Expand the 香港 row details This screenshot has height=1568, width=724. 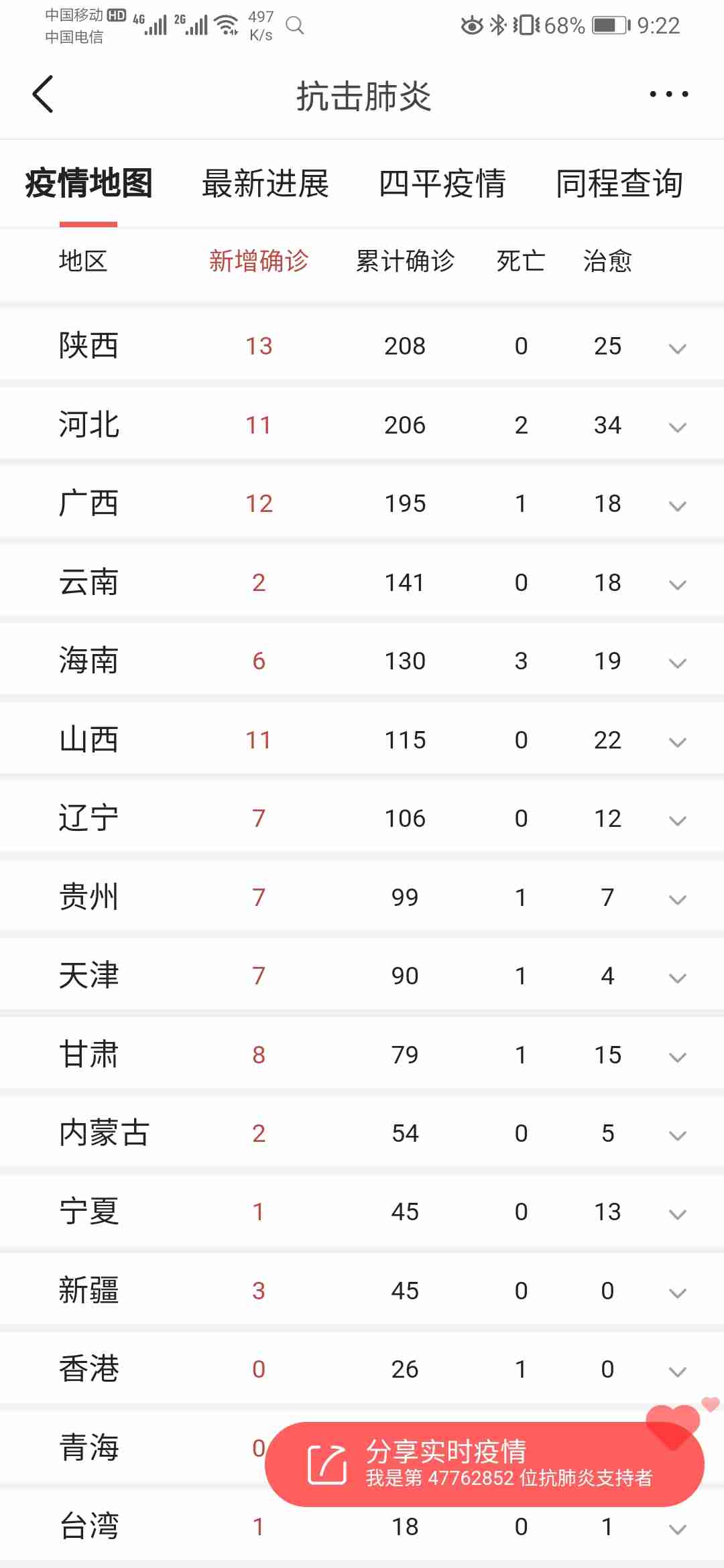coord(677,1372)
